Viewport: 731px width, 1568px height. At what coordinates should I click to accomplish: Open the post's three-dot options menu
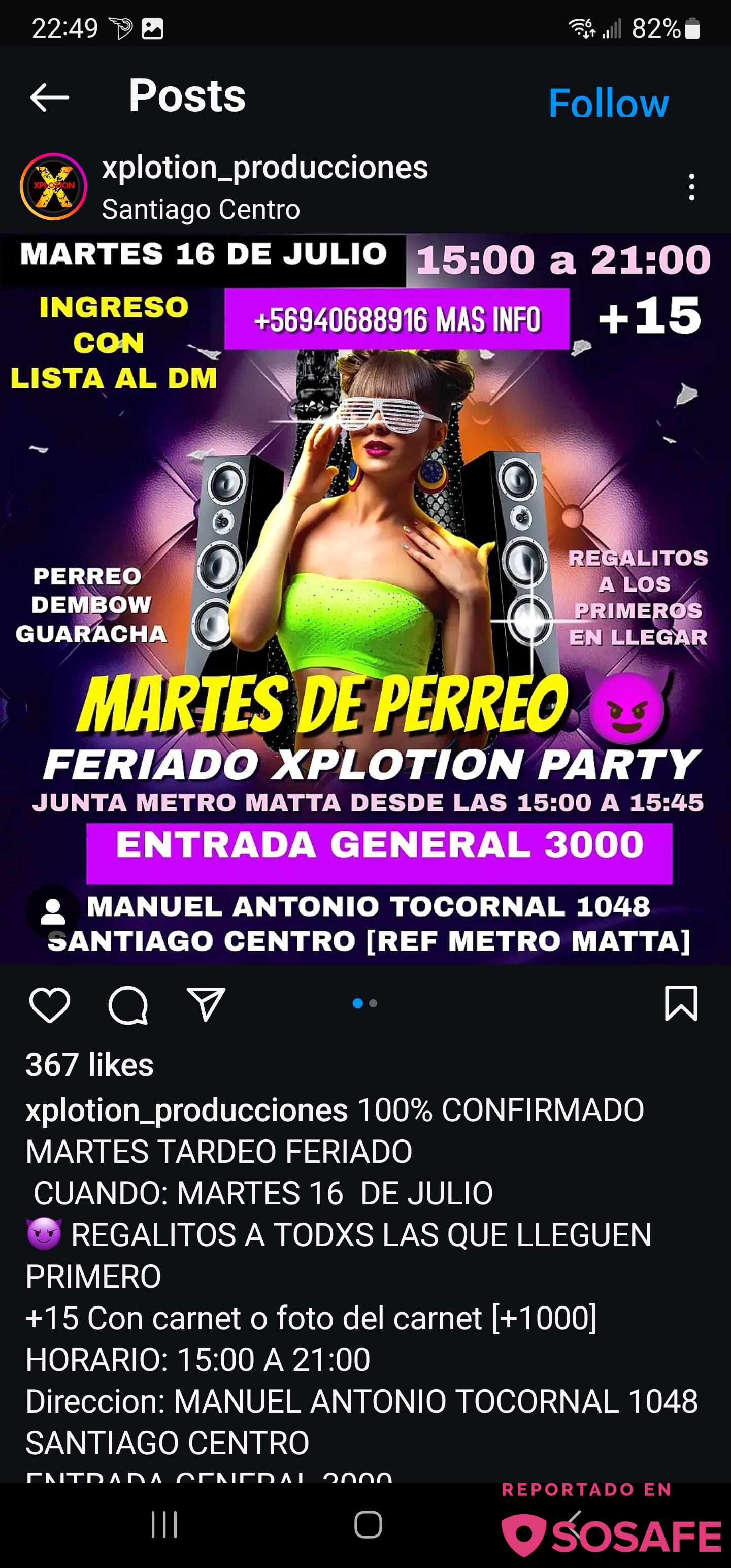click(691, 187)
